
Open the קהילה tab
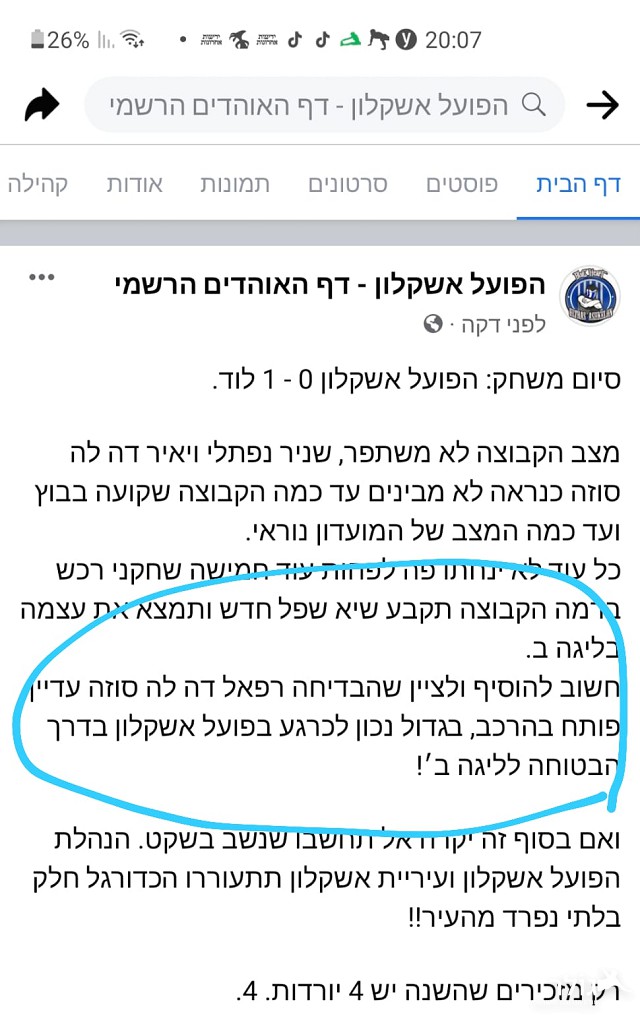click(x=38, y=184)
